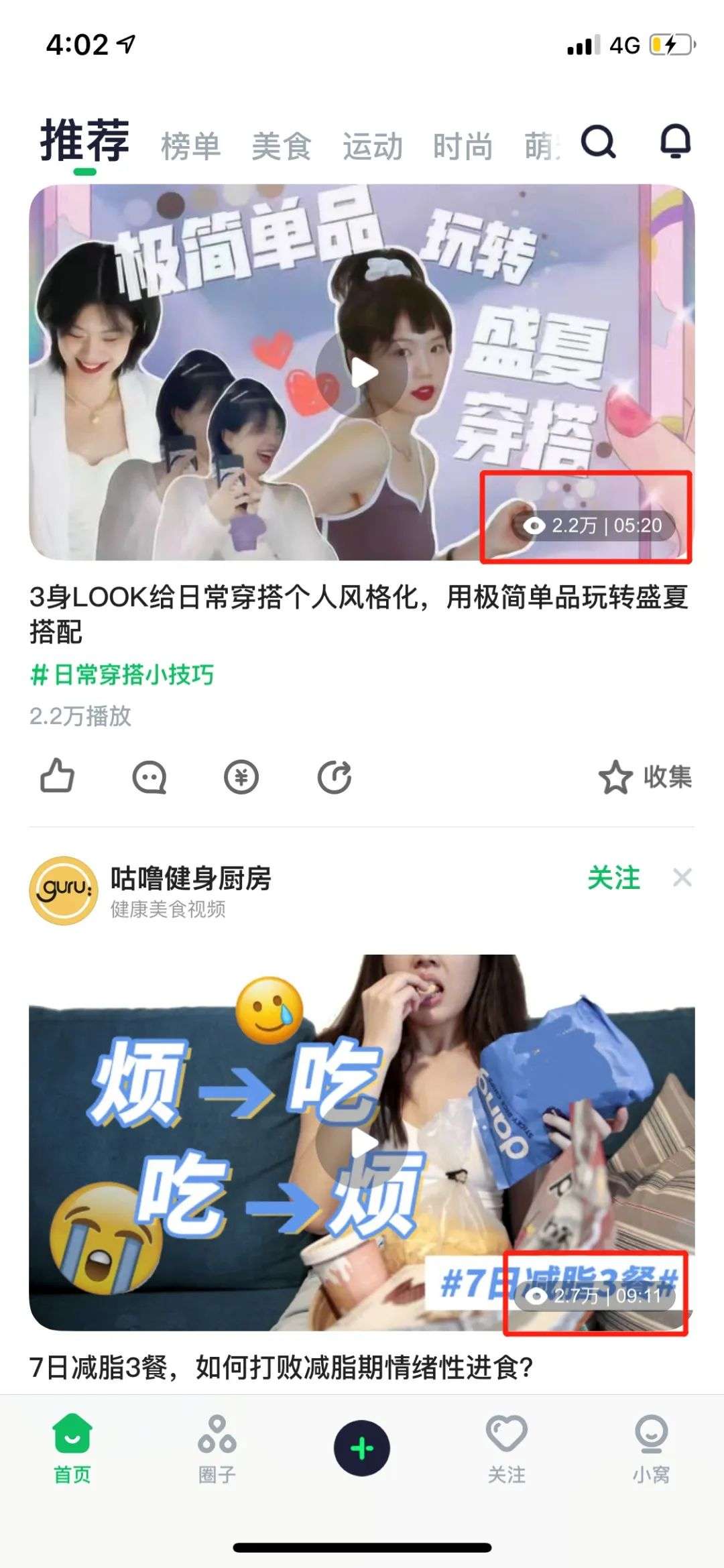Tip the 3身LOOK video with the yen icon

pyautogui.click(x=241, y=778)
